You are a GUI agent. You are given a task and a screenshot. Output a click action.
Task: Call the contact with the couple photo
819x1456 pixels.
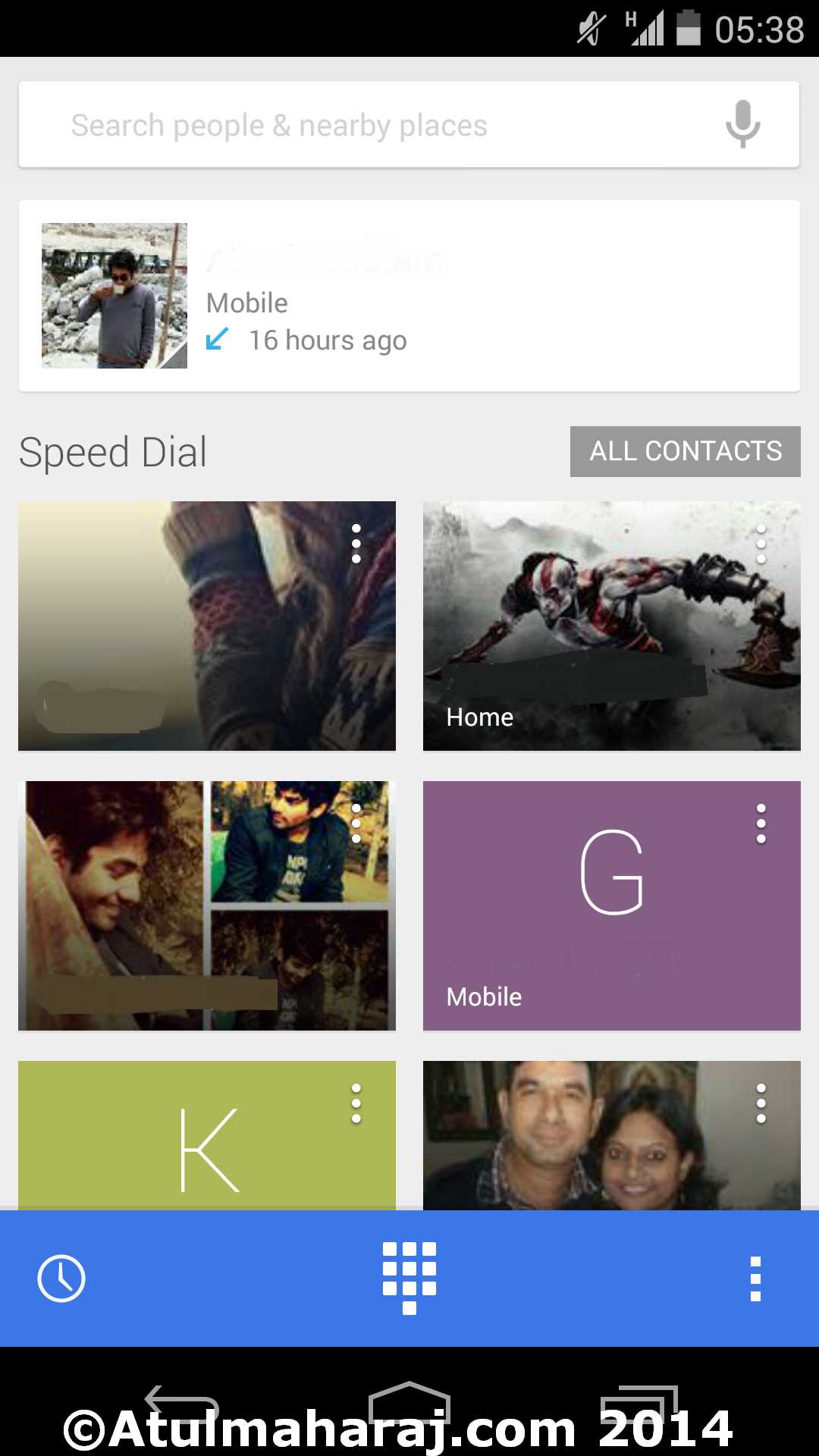612,1135
